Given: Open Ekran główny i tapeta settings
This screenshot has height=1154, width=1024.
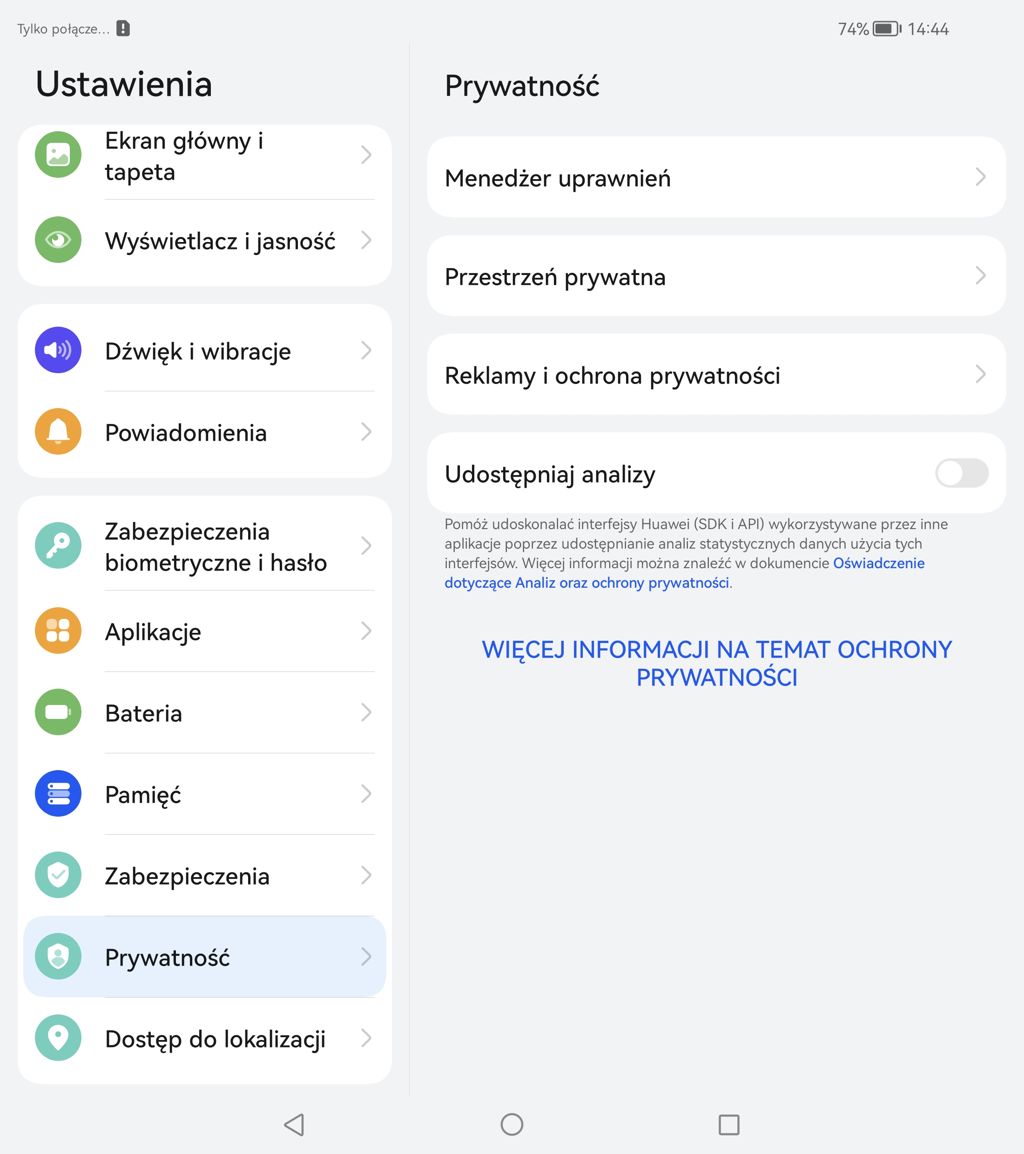Looking at the screenshot, I should tap(204, 157).
